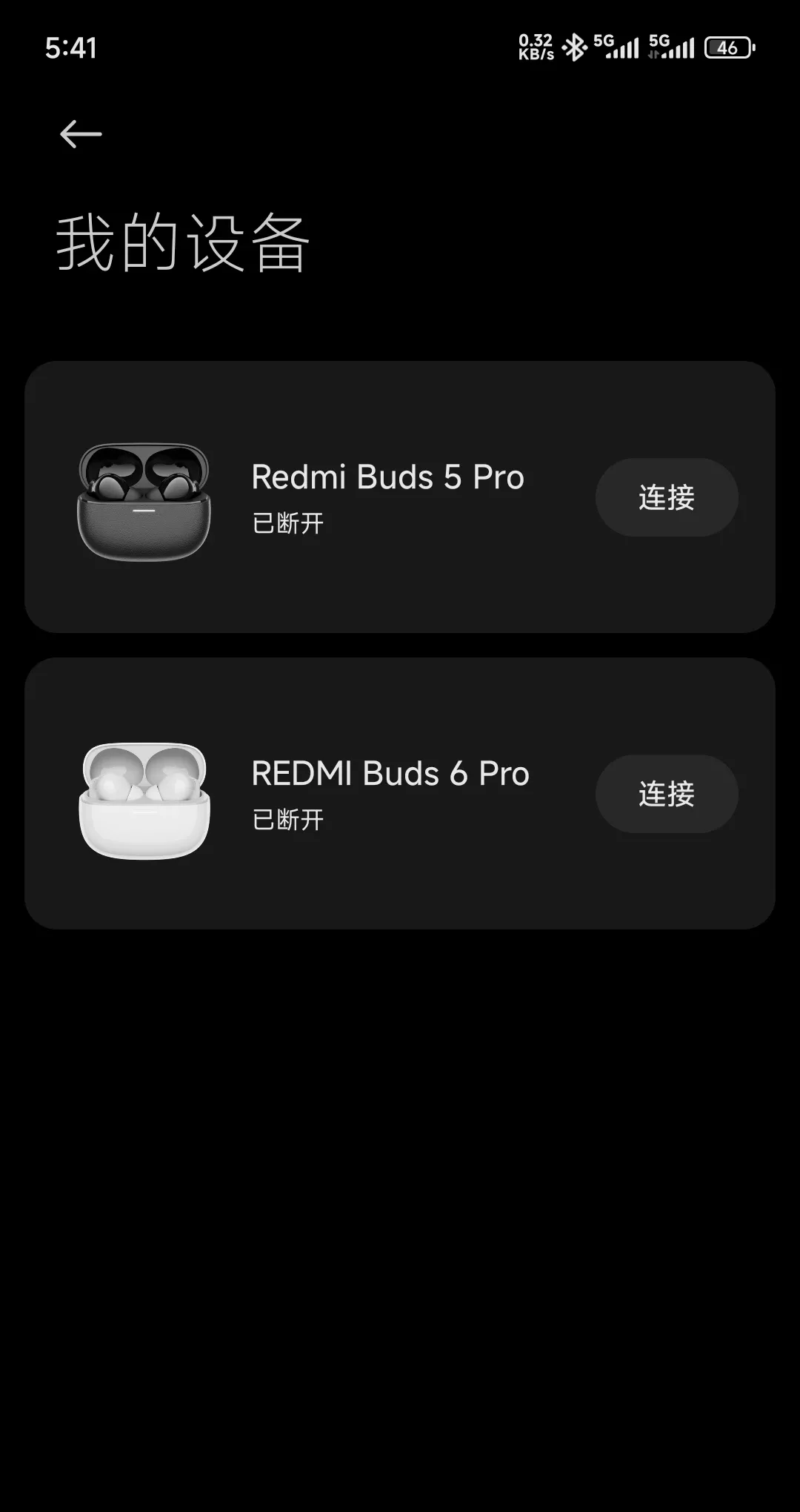The height and width of the screenshot is (1512, 800).
Task: Tap the clock showing 5:41
Action: pos(72,47)
